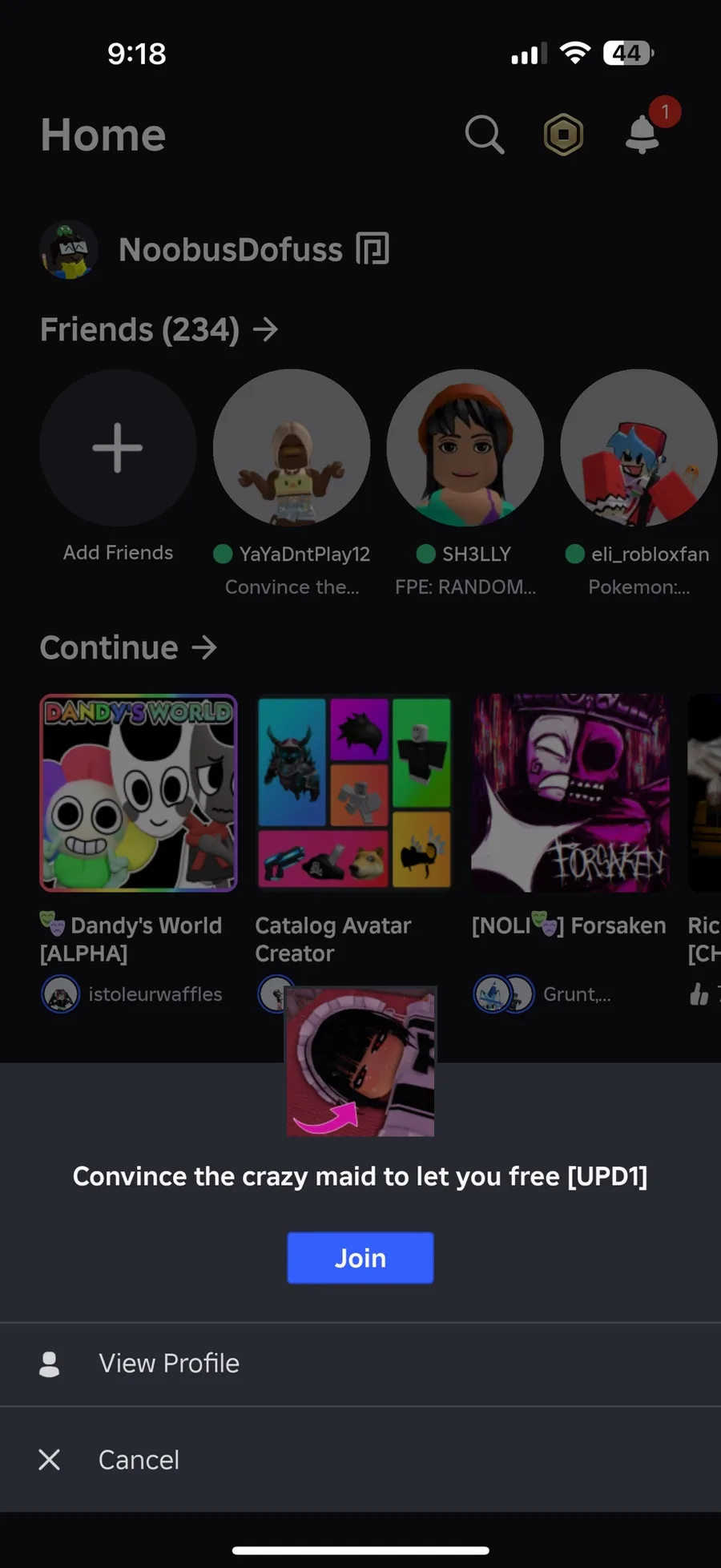Open the notifications bell
Viewport: 721px width, 1568px height.
(642, 134)
